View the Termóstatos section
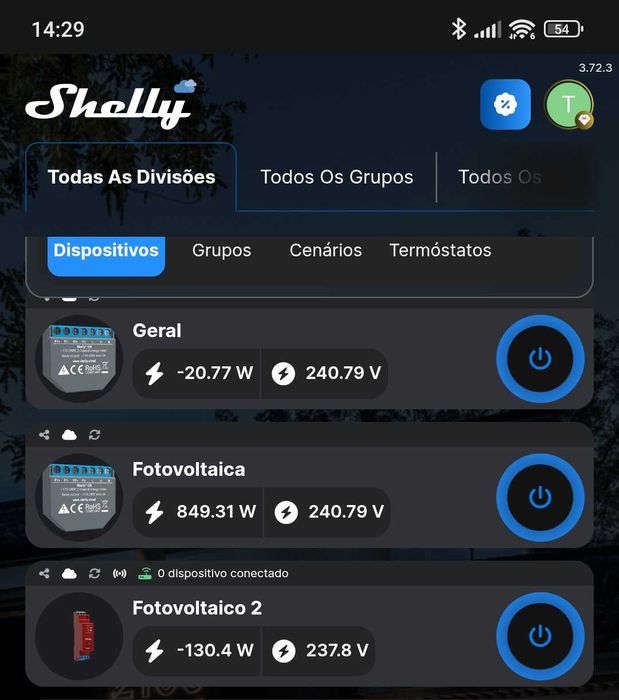The height and width of the screenshot is (700, 619). pos(440,251)
